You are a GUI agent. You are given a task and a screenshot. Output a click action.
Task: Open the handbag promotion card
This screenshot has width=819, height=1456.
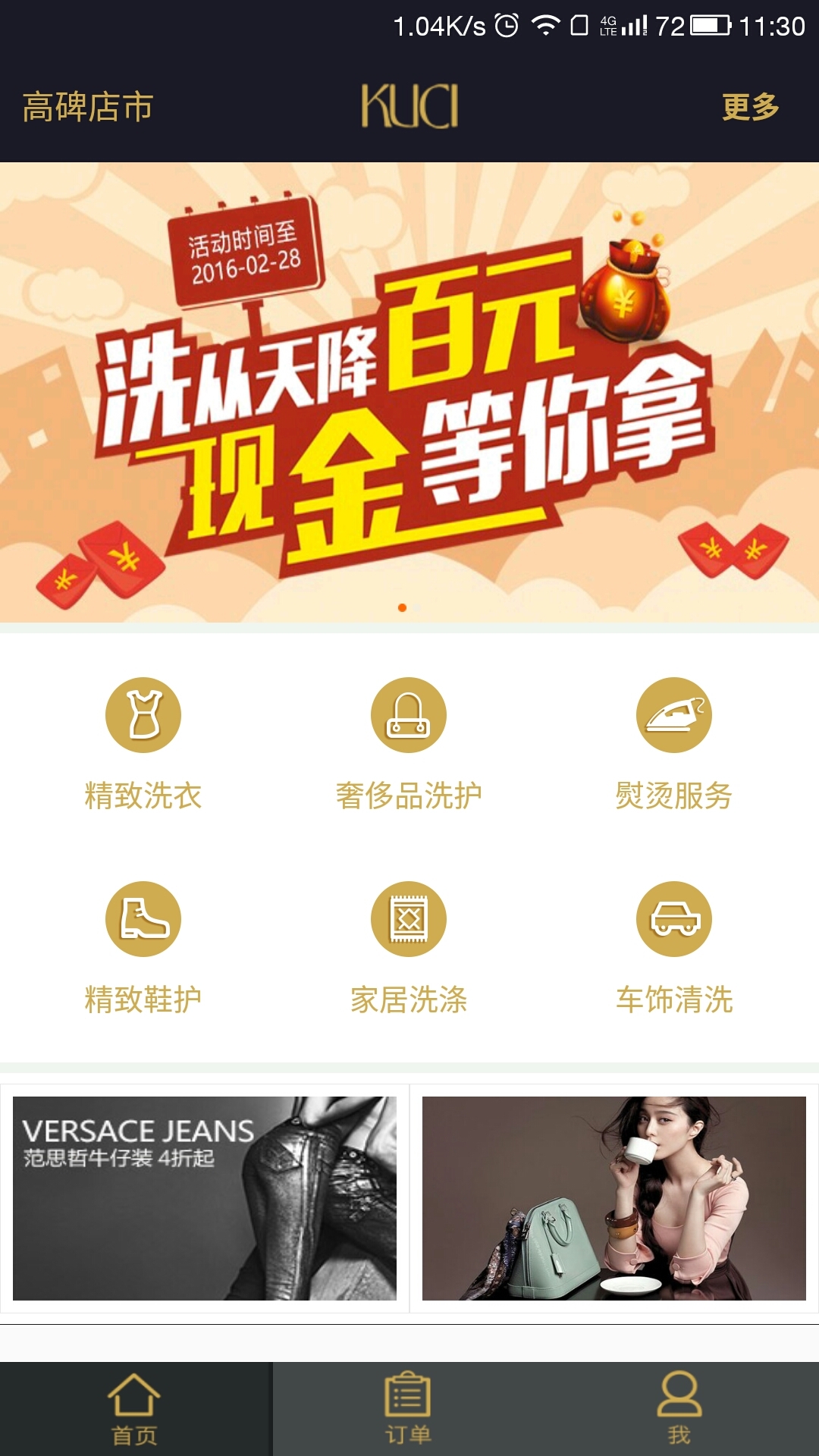(x=613, y=1198)
